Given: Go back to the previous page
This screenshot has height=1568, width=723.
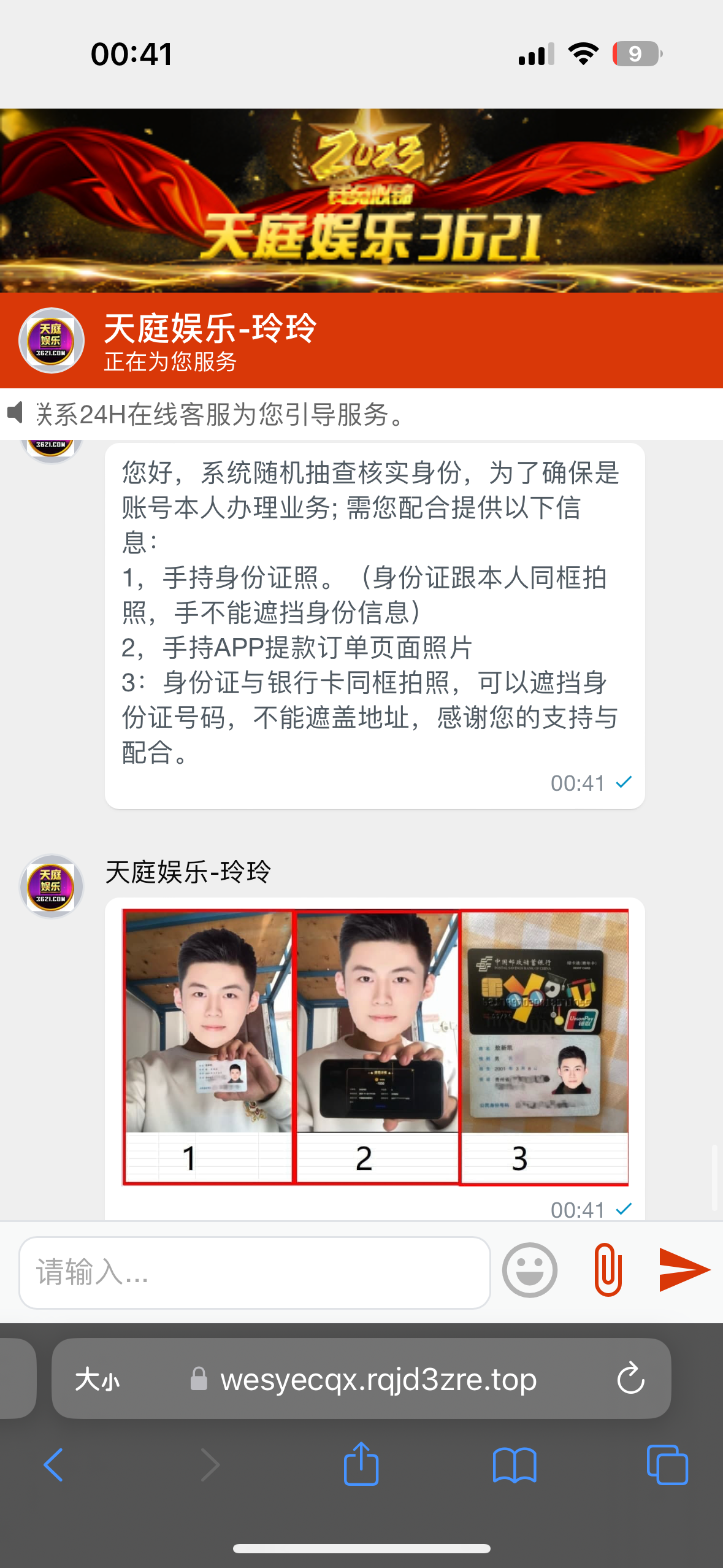Looking at the screenshot, I should [54, 1465].
